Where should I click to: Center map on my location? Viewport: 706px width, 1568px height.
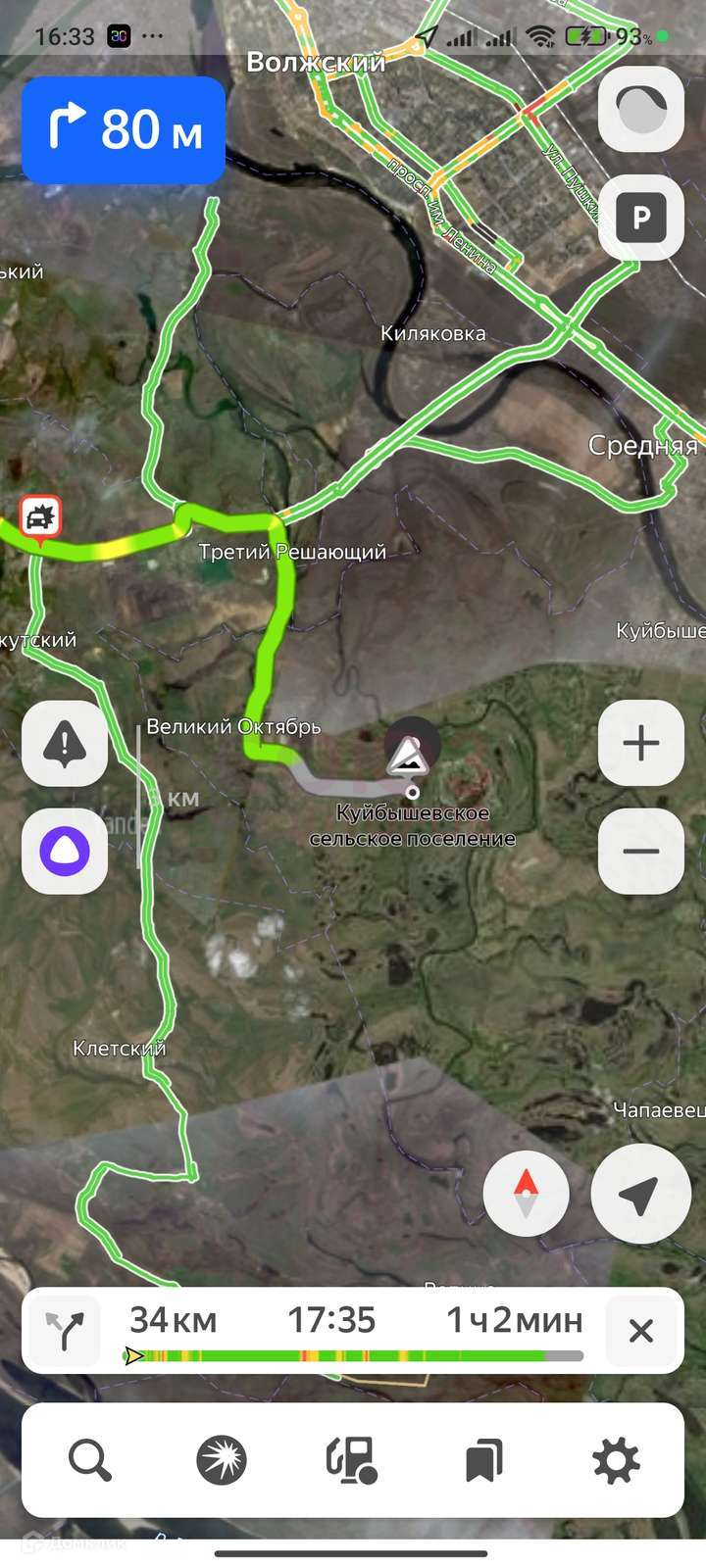click(640, 1194)
